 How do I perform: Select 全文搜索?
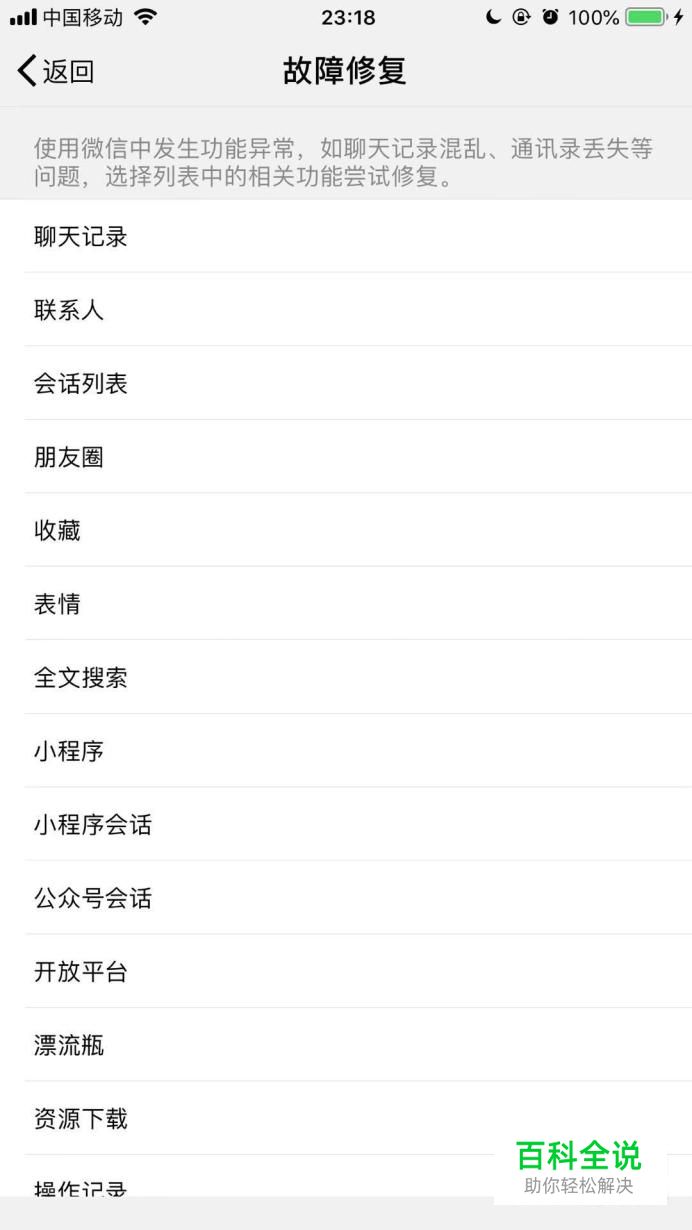[346, 677]
